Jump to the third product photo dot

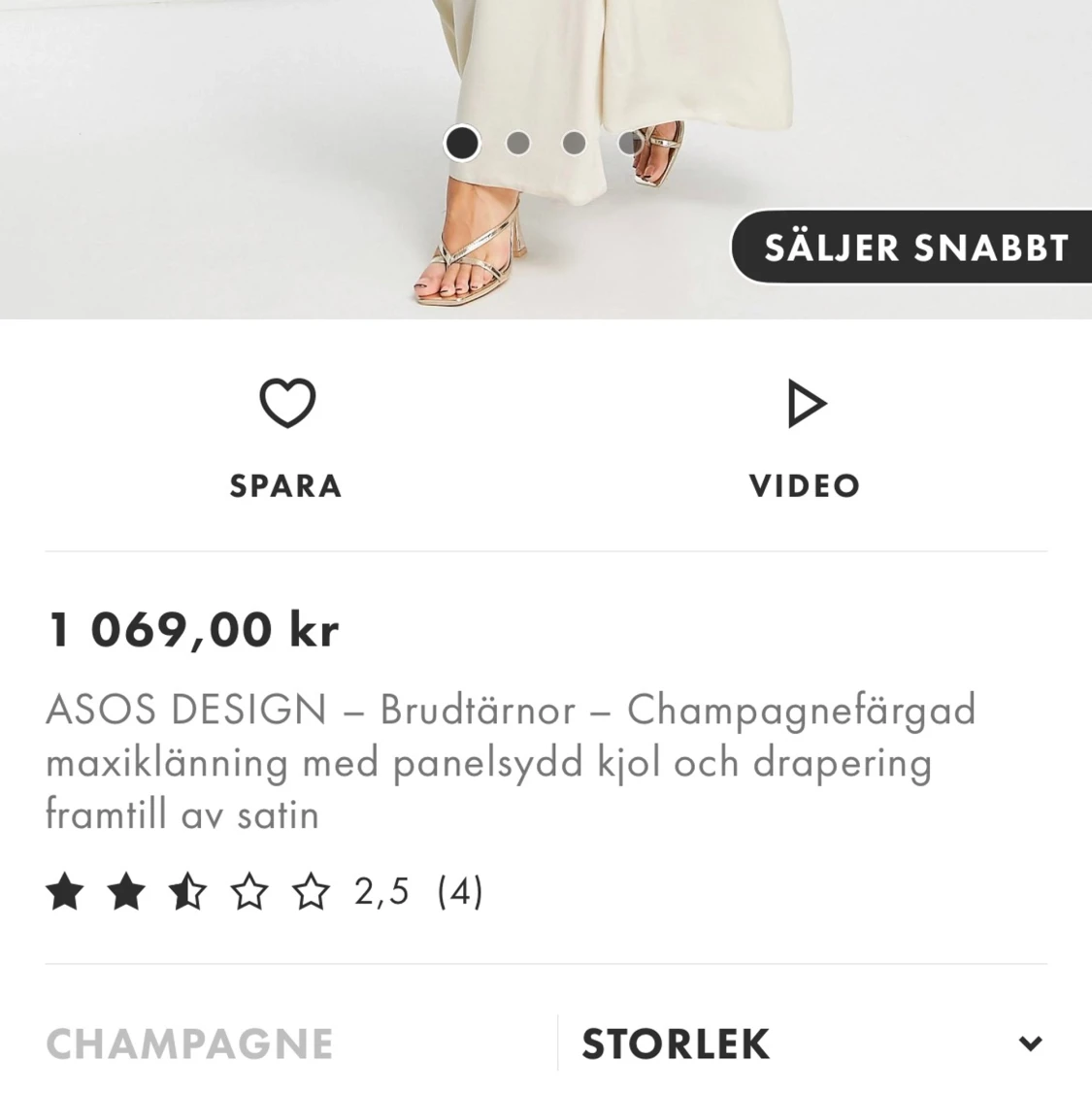[574, 144]
